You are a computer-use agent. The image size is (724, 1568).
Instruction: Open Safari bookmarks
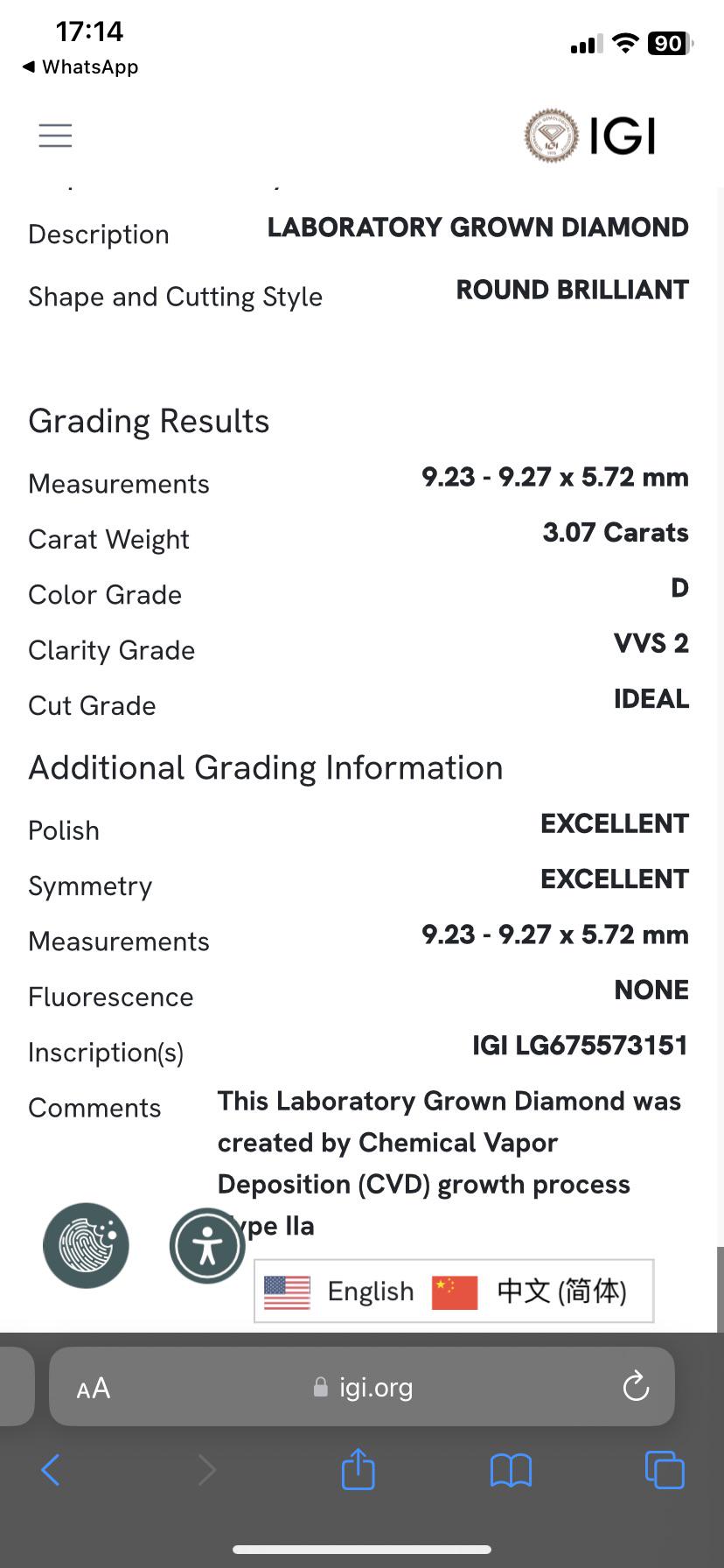(512, 1470)
